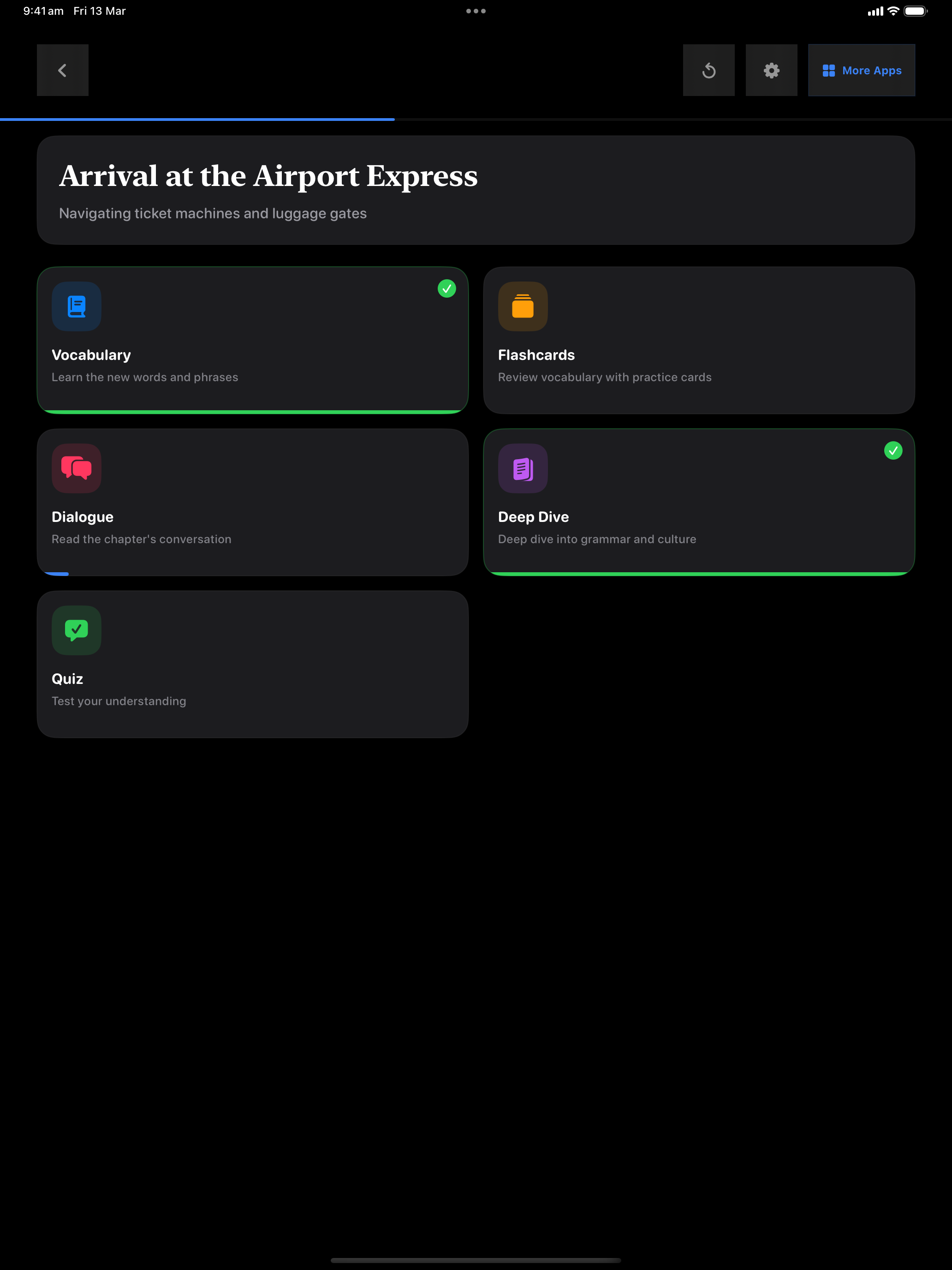This screenshot has height=1270, width=952.
Task: Open settings via the gear icon
Action: [x=771, y=70]
